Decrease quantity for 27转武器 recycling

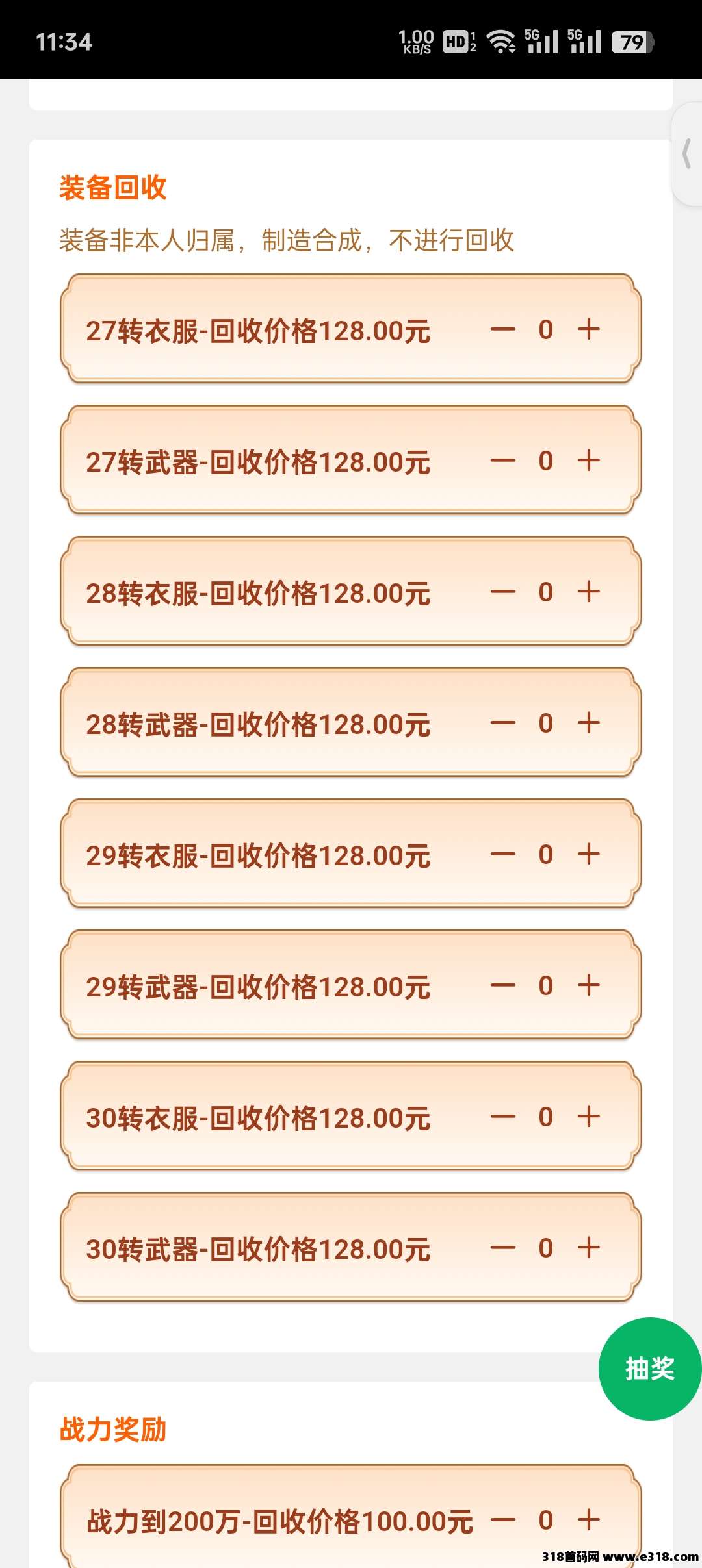click(502, 461)
